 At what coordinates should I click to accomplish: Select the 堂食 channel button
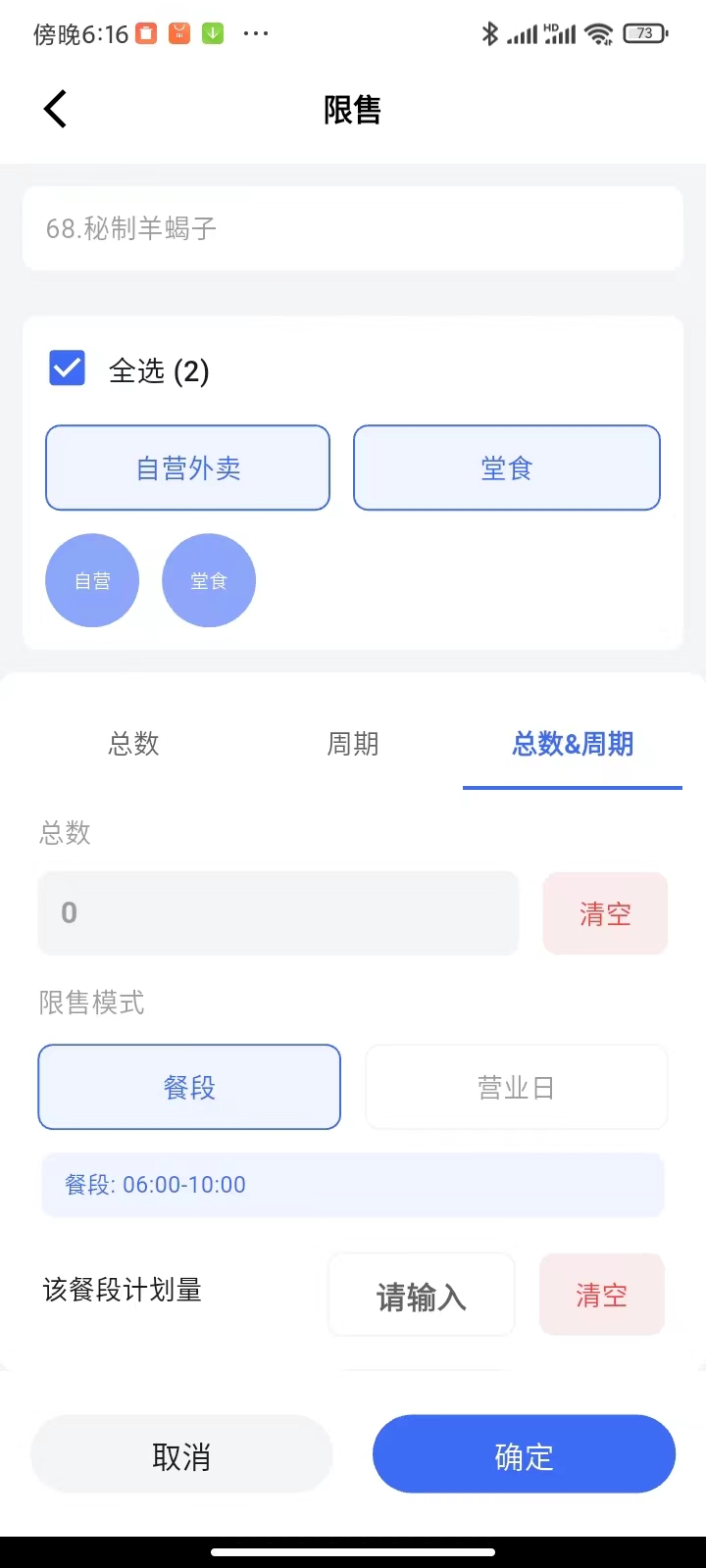point(506,467)
